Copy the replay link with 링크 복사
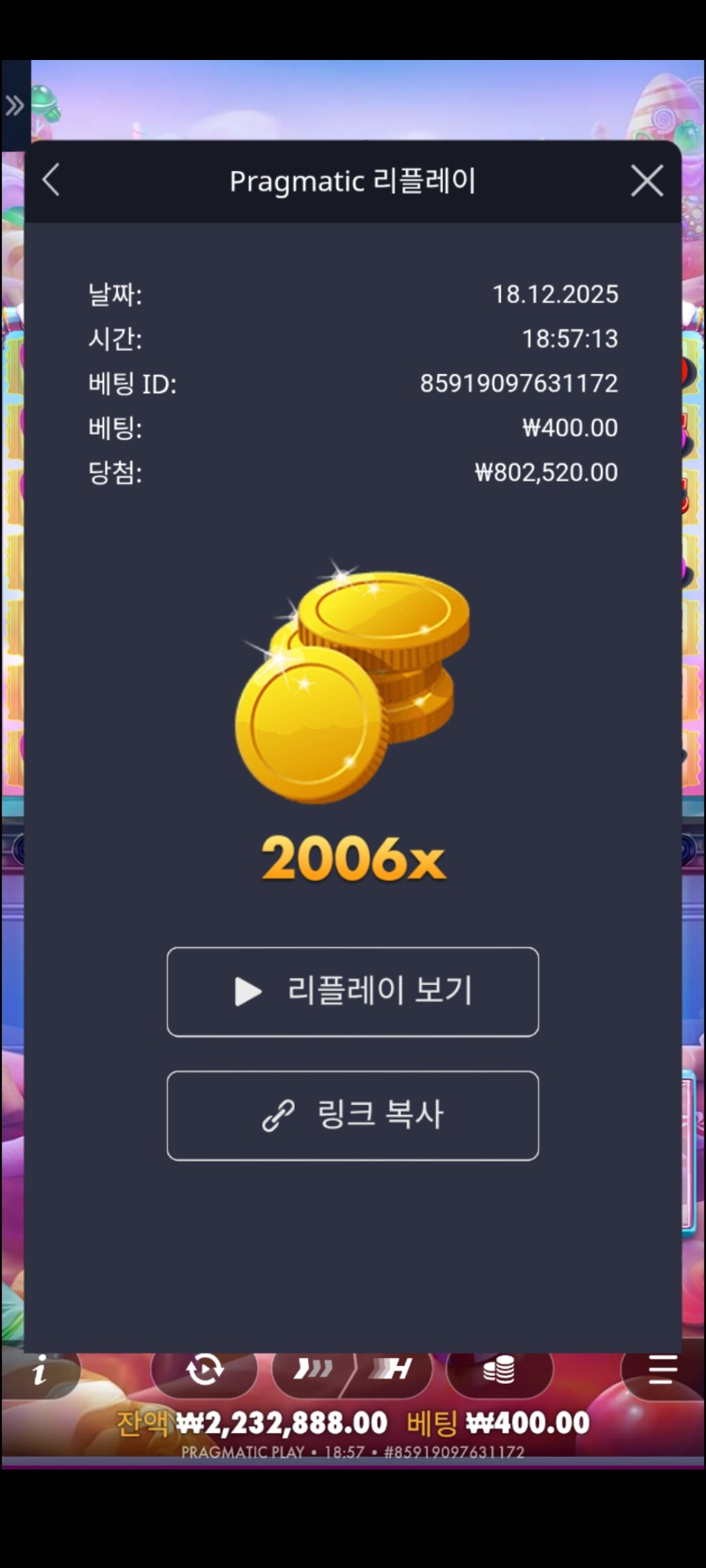The width and height of the screenshot is (706, 1568). point(353,1116)
